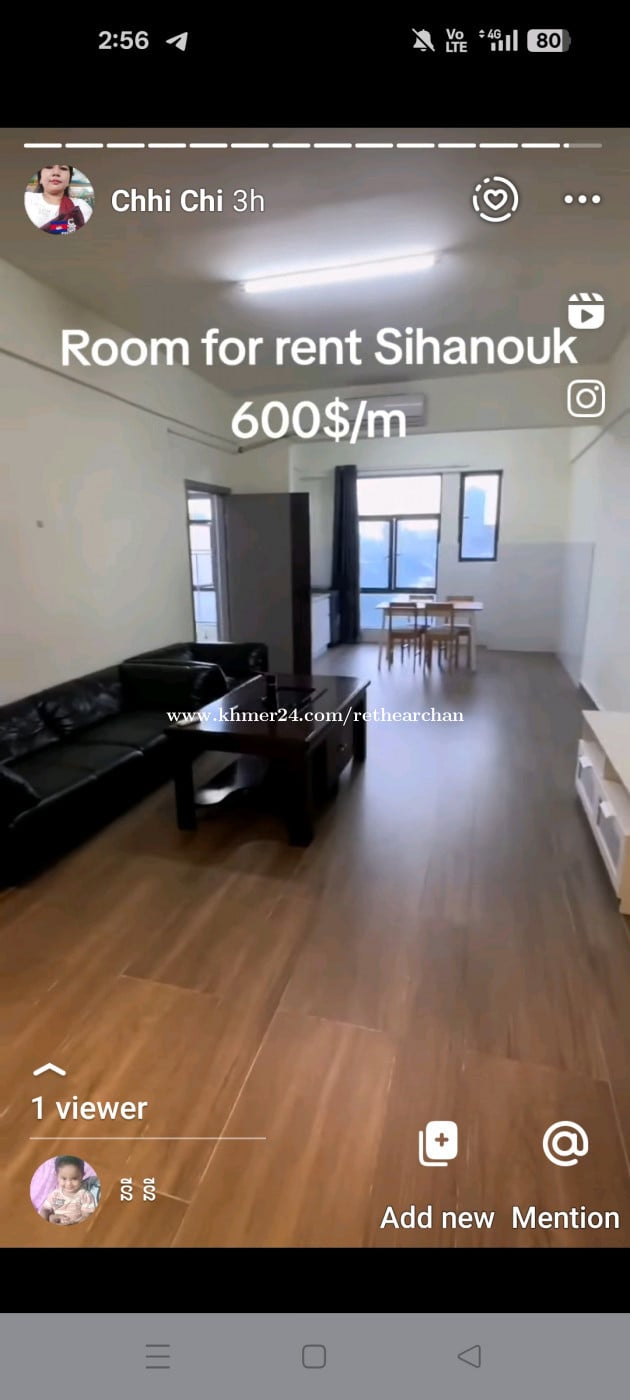
Task: Tap the Instagram logo sticker icon
Action: pos(586,398)
